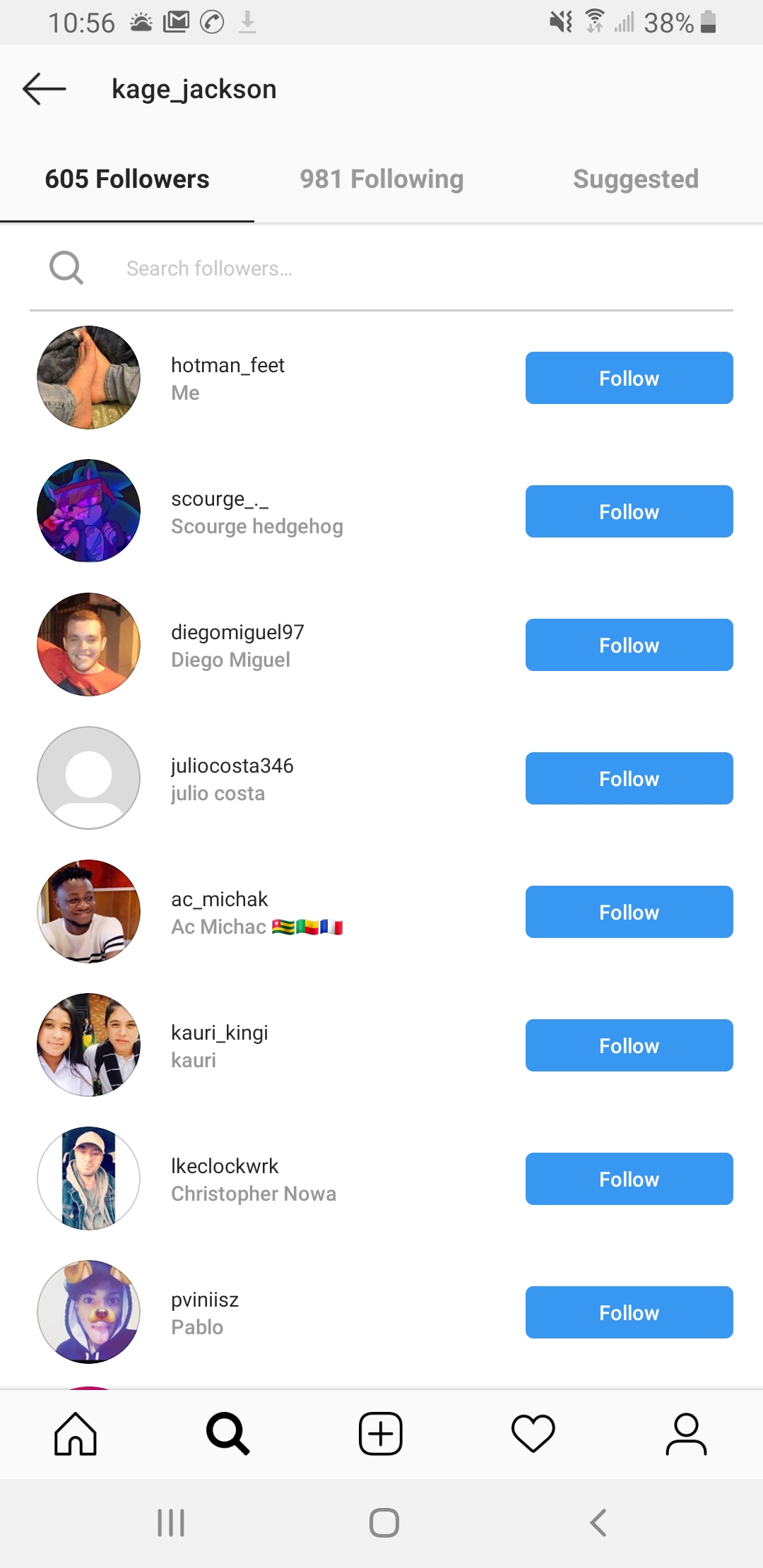This screenshot has width=763, height=1568.
Task: Follow hotman_feet
Action: point(629,378)
